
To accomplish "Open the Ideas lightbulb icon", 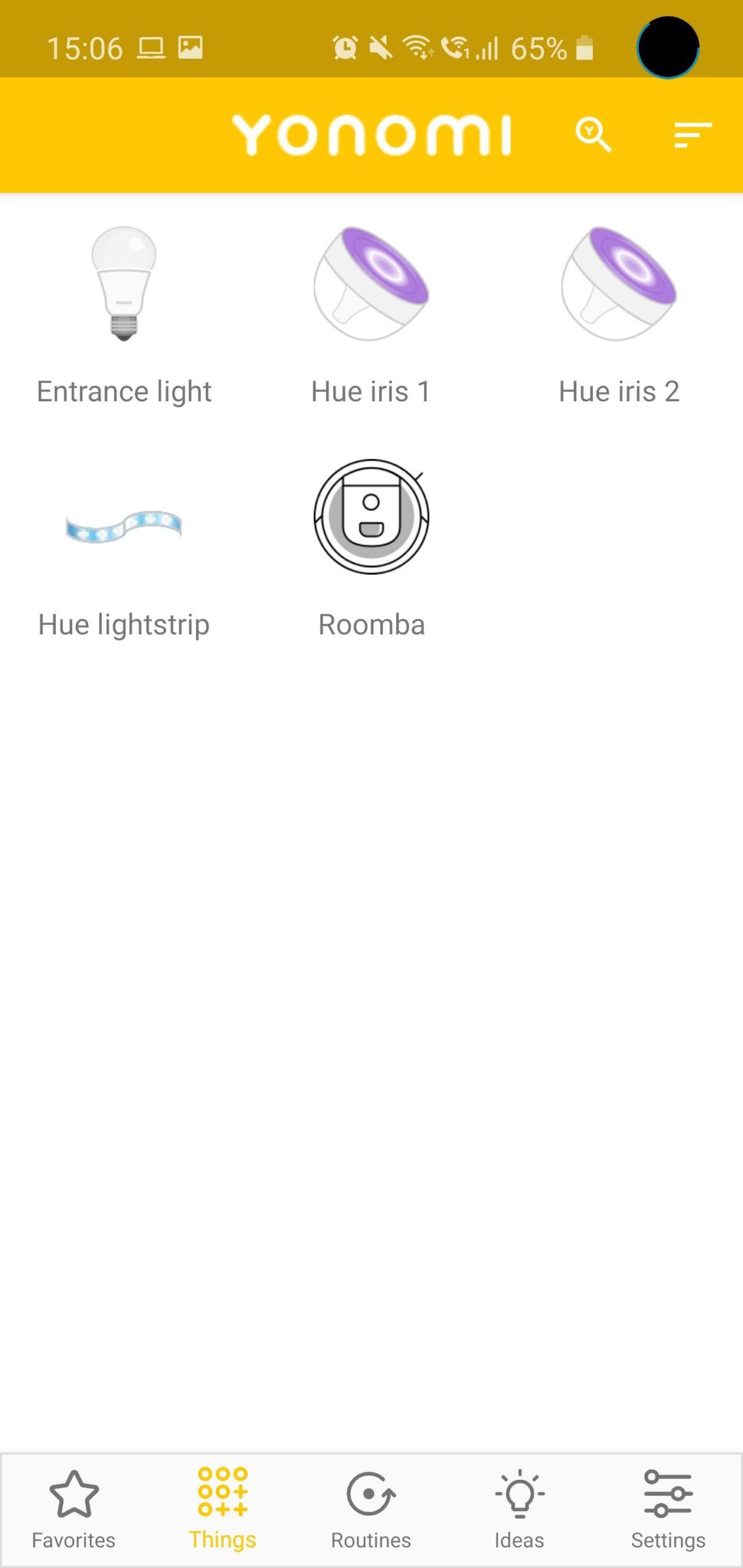I will click(518, 1493).
